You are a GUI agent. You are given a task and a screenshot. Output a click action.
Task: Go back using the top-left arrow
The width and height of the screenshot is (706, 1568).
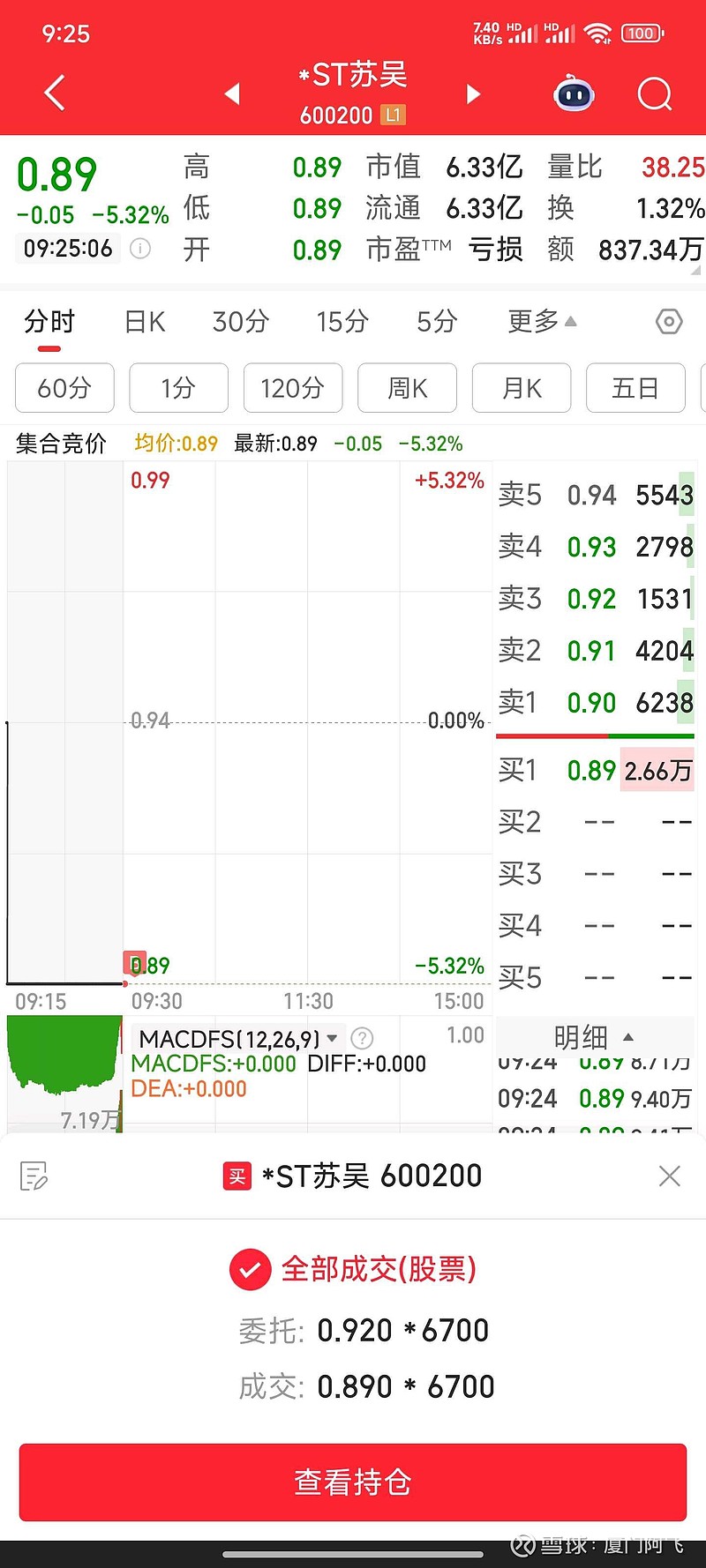55,93
